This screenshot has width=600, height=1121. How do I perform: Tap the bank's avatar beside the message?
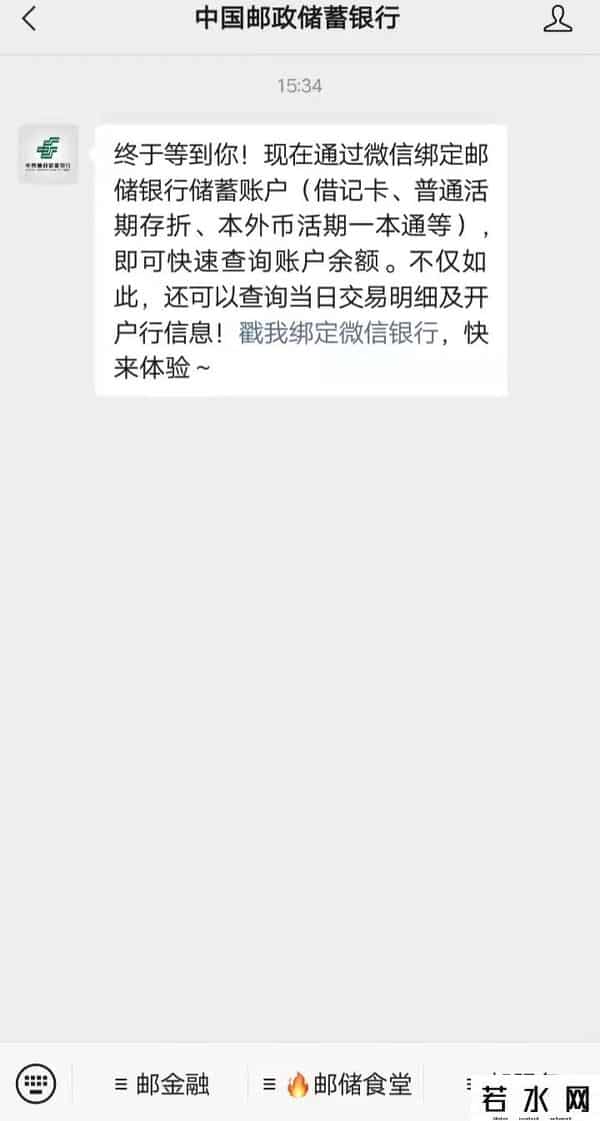(48, 155)
